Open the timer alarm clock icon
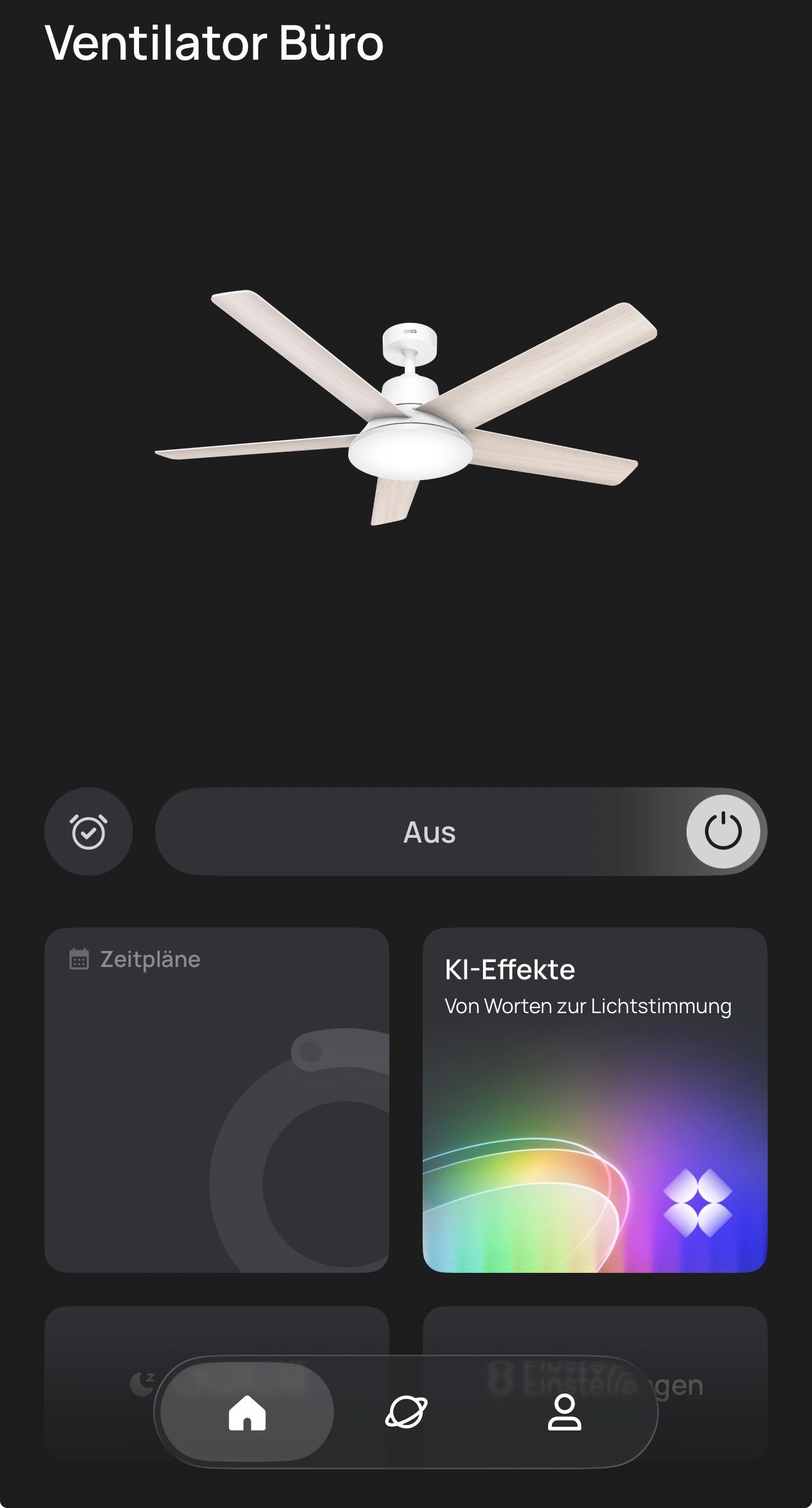 tap(89, 832)
